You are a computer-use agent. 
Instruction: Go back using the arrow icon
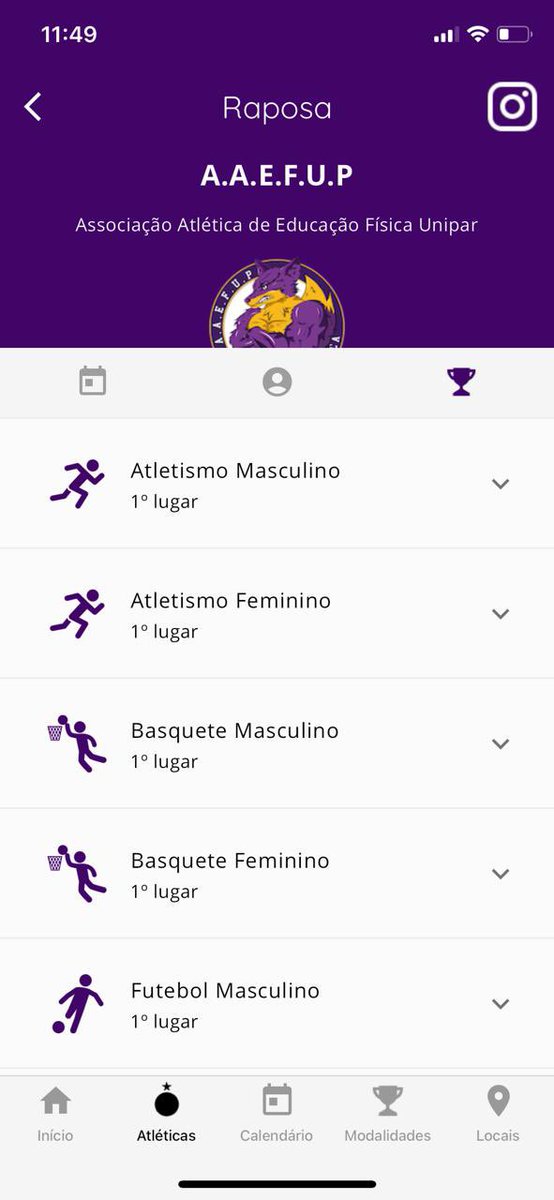click(33, 107)
